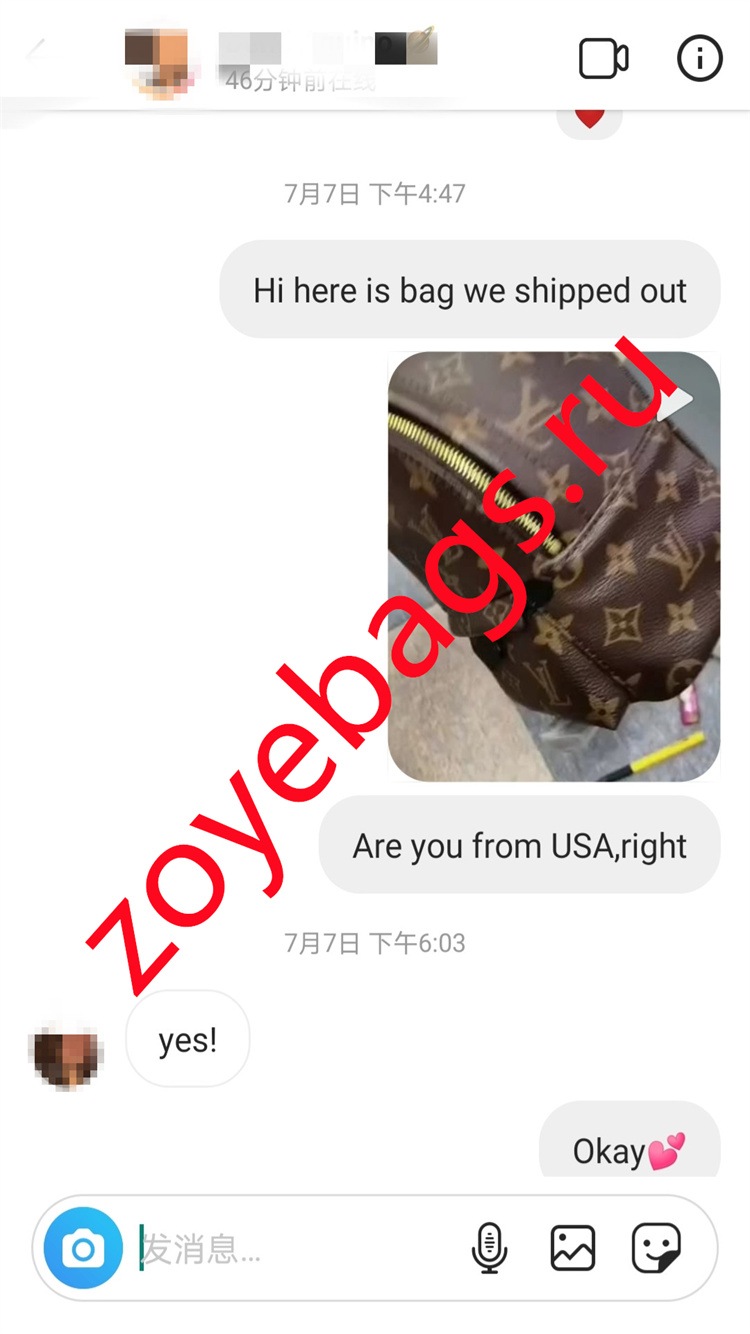Open the sticker picker
Viewport: 750px width, 1334px height.
656,1248
